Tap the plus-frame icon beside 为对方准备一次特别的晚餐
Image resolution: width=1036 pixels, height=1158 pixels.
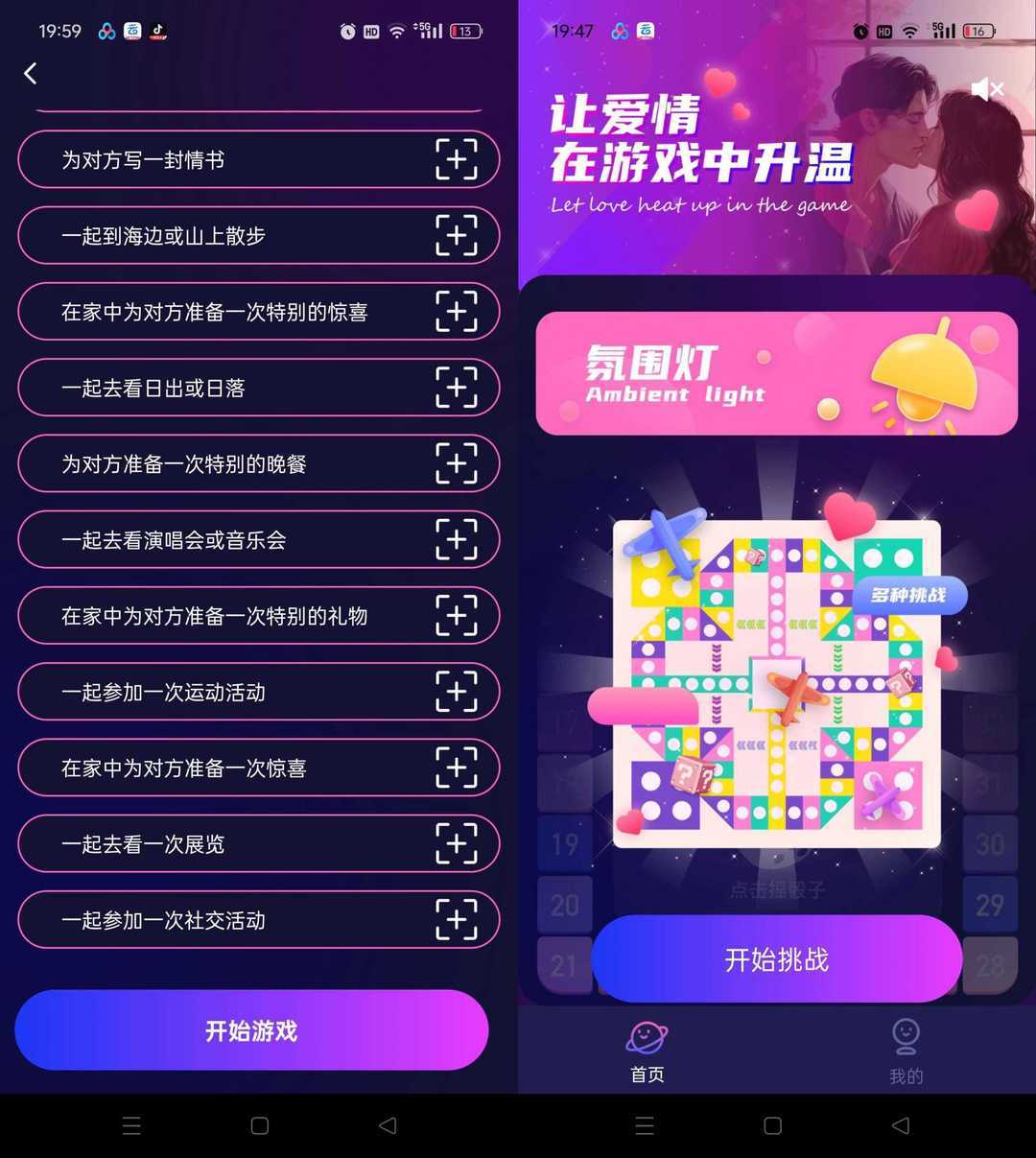[x=457, y=463]
